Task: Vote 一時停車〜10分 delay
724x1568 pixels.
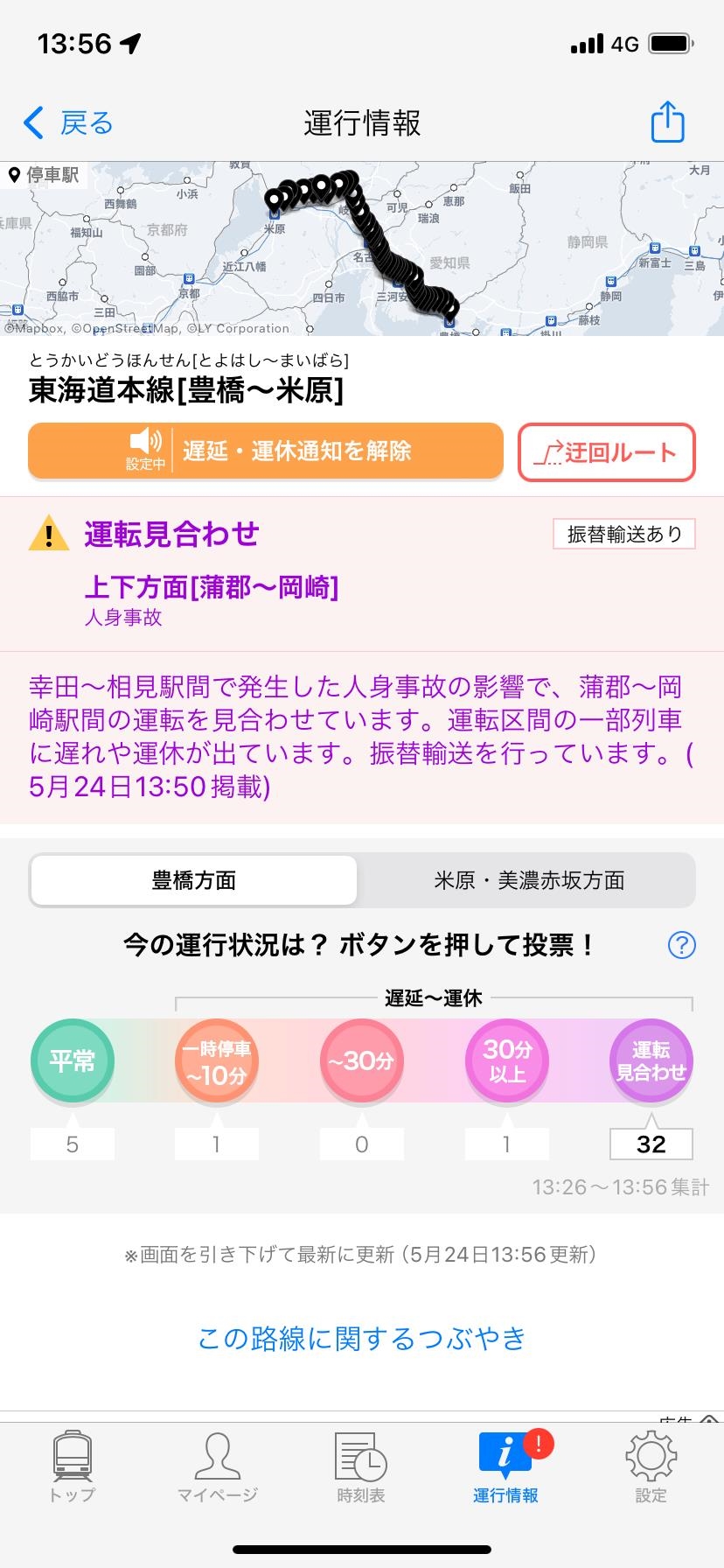Action: [217, 1061]
